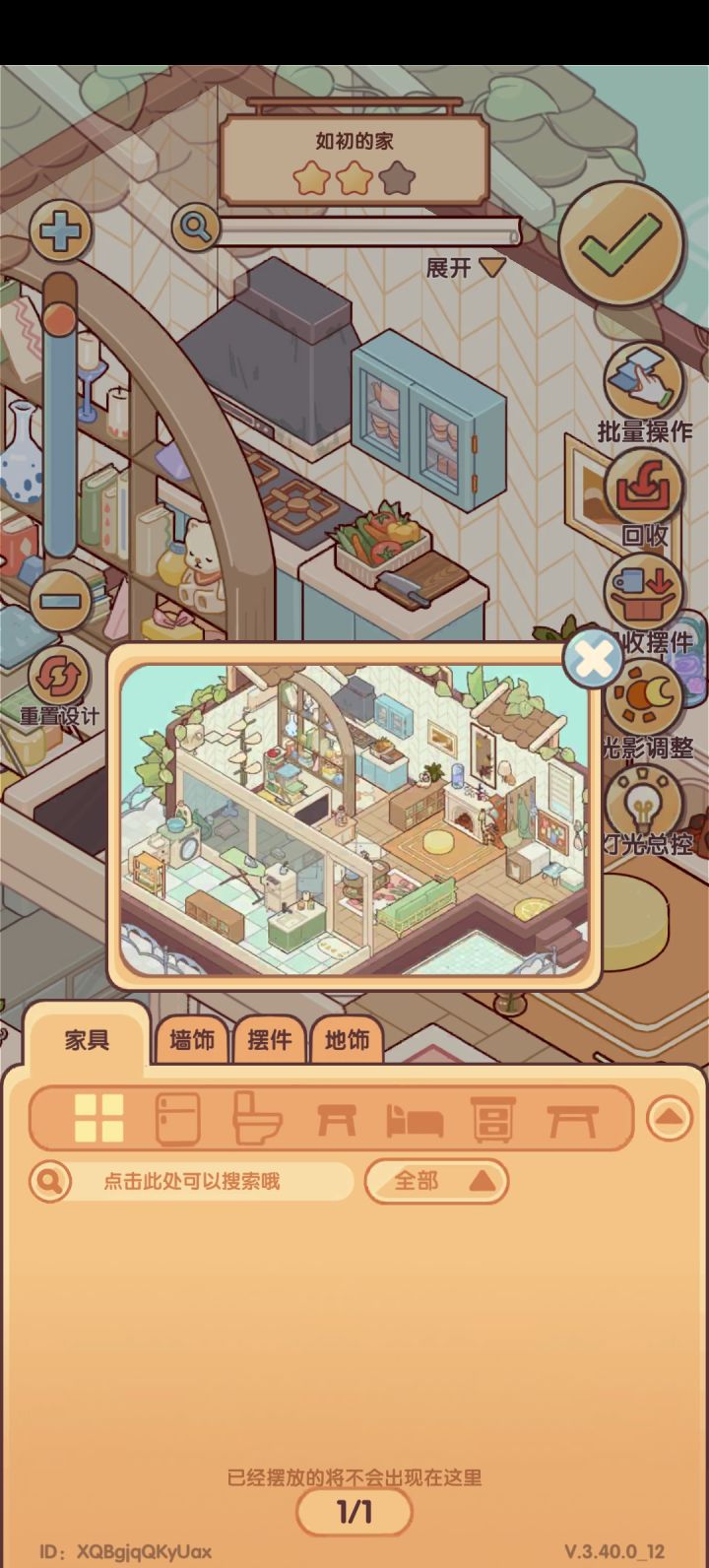The image size is (709, 1568).
Task: Zoom out with the minus button
Action: (60, 599)
